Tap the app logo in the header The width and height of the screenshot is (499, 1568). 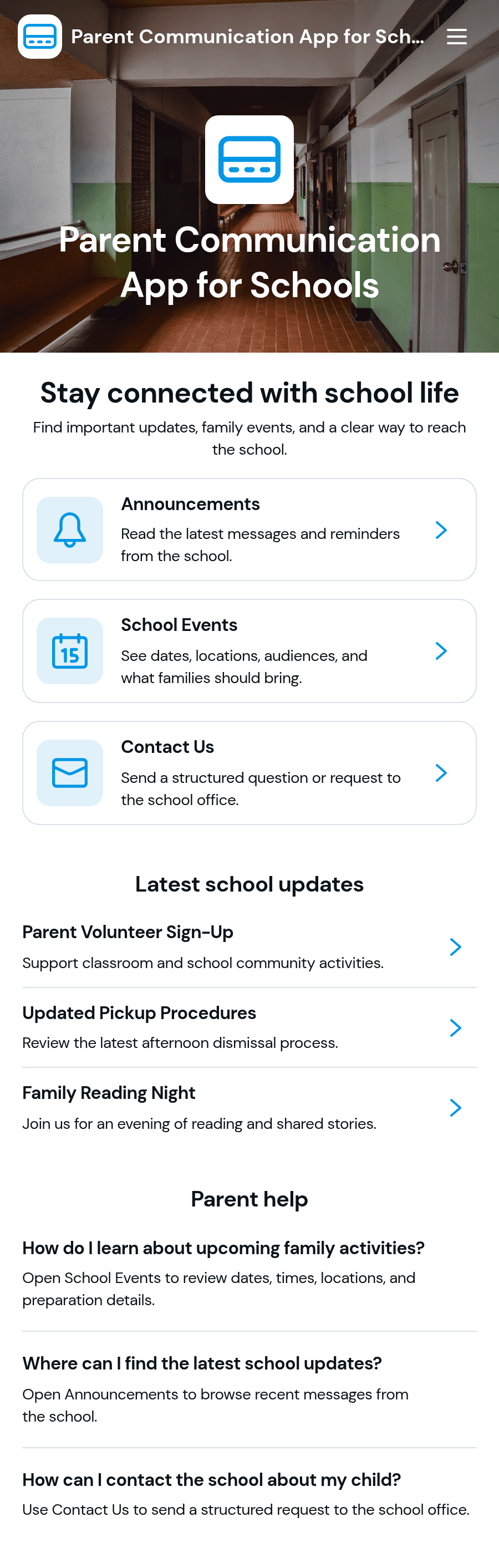point(39,37)
